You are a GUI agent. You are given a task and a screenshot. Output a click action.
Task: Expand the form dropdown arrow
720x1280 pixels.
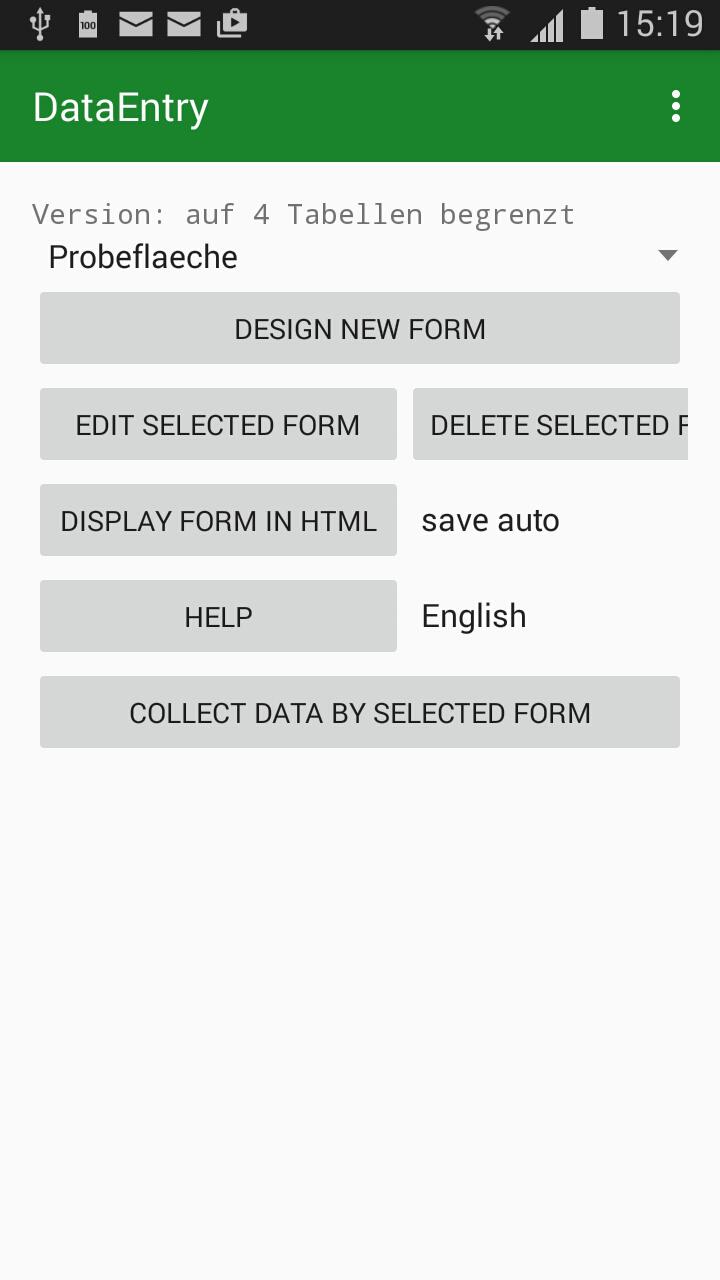click(x=668, y=255)
